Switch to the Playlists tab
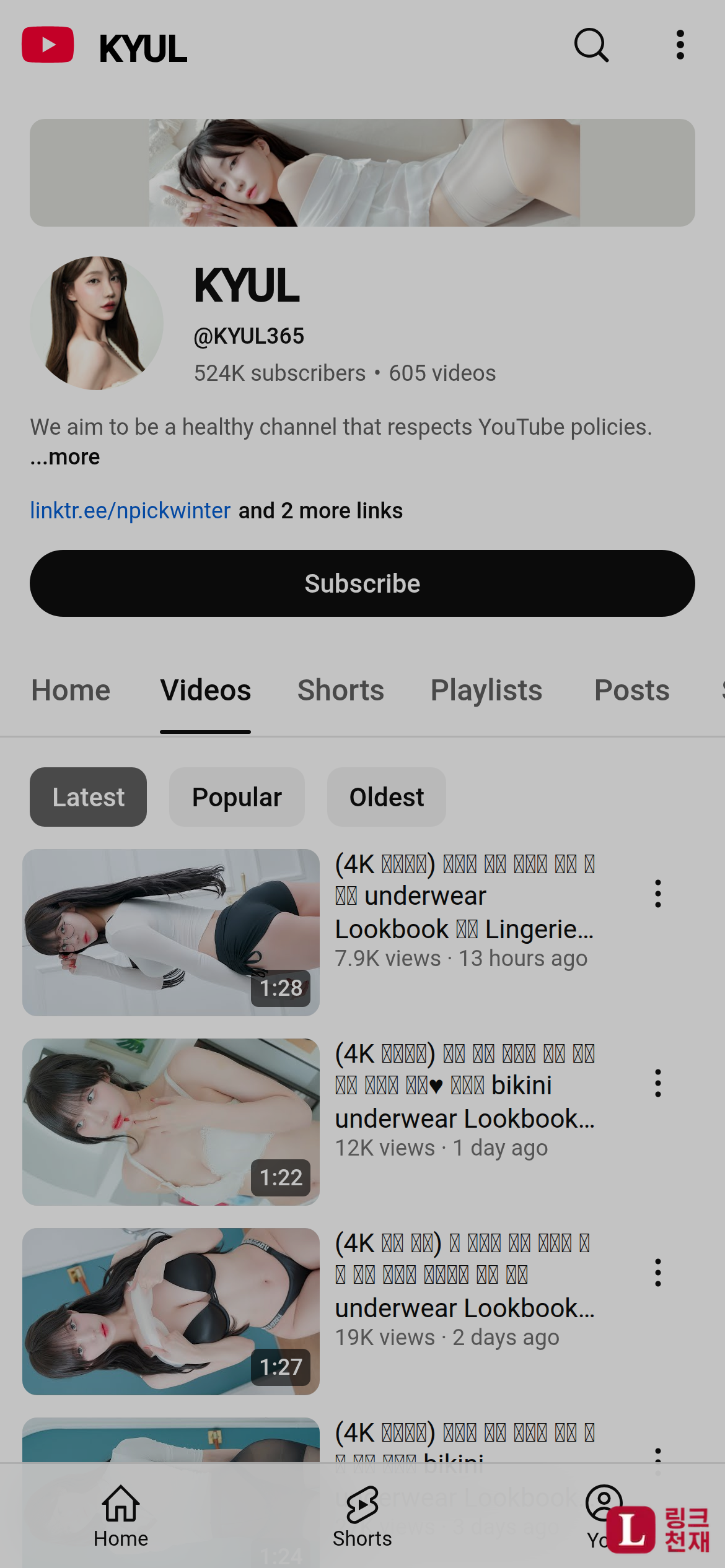Image resolution: width=725 pixels, height=1568 pixels. pyautogui.click(x=486, y=690)
